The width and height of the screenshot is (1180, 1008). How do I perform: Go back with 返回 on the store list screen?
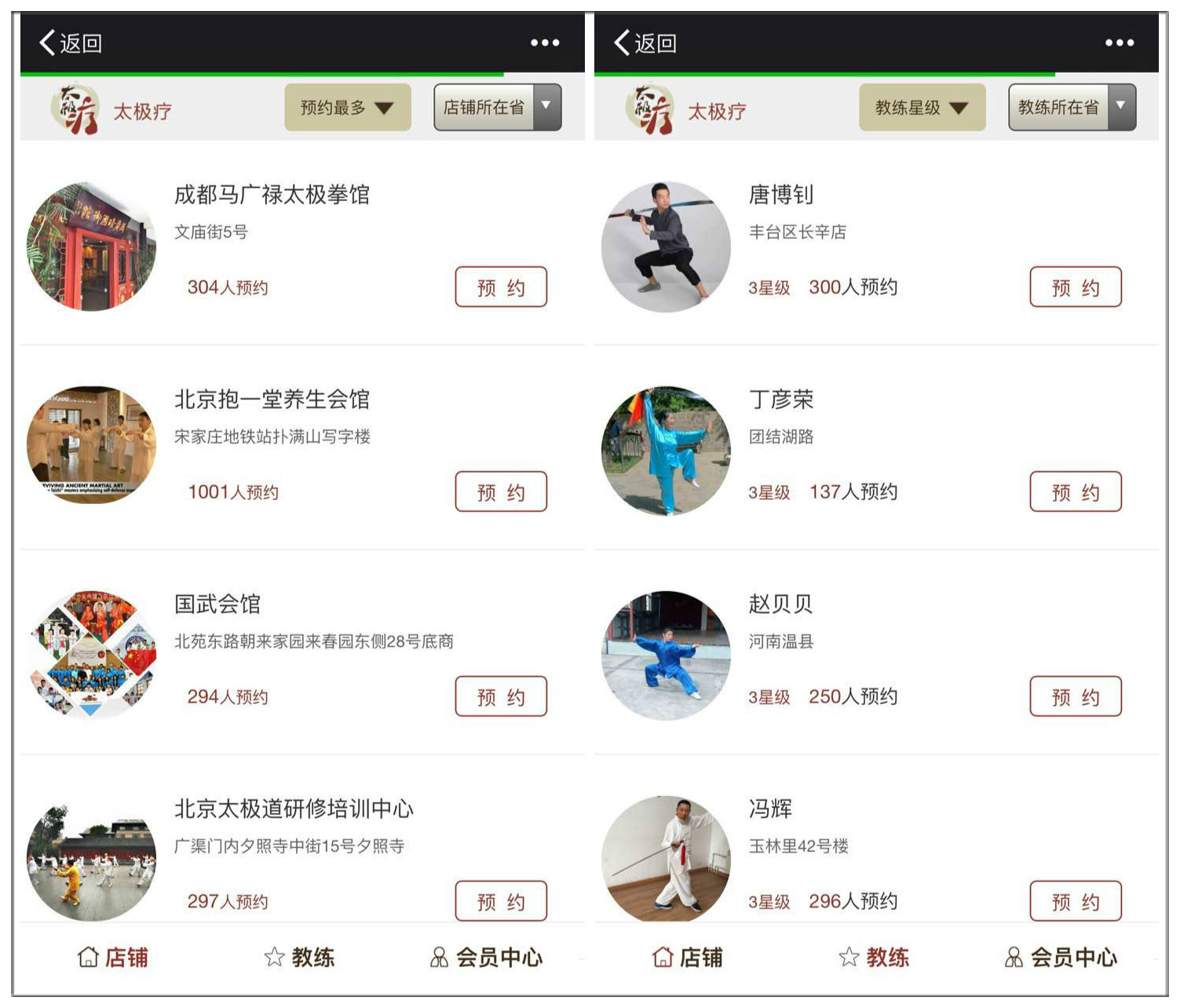pyautogui.click(x=71, y=43)
